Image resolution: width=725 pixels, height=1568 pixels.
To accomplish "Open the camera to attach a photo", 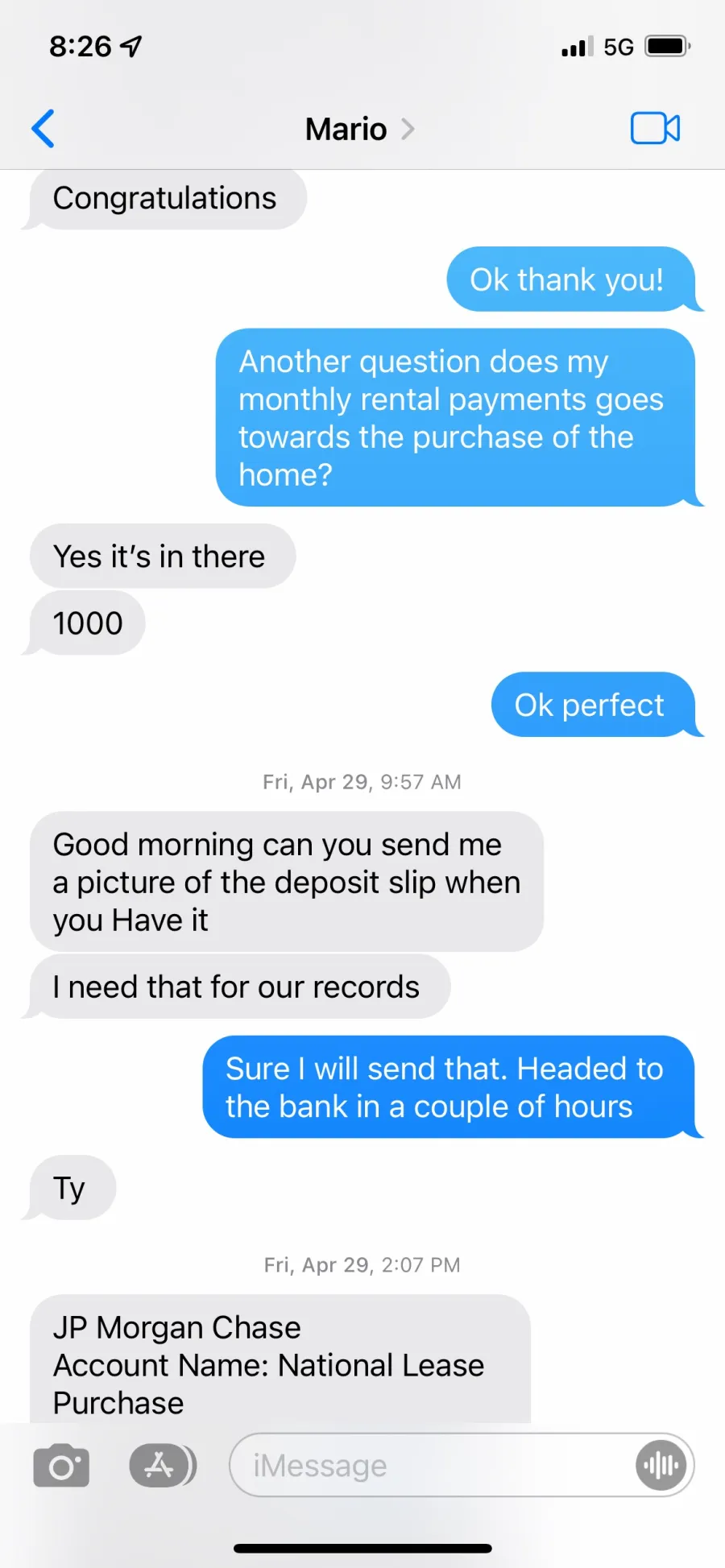I will click(61, 1466).
